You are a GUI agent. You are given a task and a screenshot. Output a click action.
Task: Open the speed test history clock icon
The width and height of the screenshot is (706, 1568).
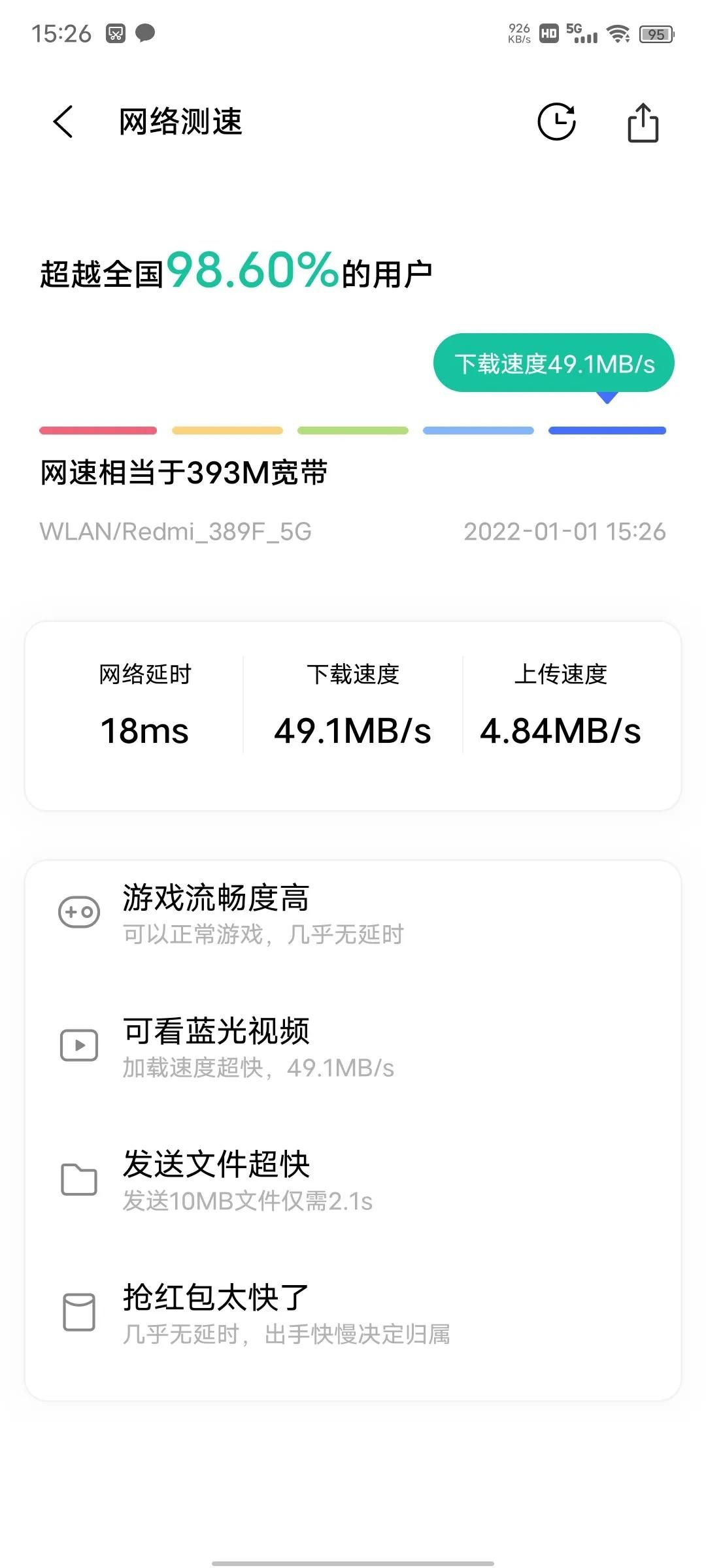[x=556, y=122]
